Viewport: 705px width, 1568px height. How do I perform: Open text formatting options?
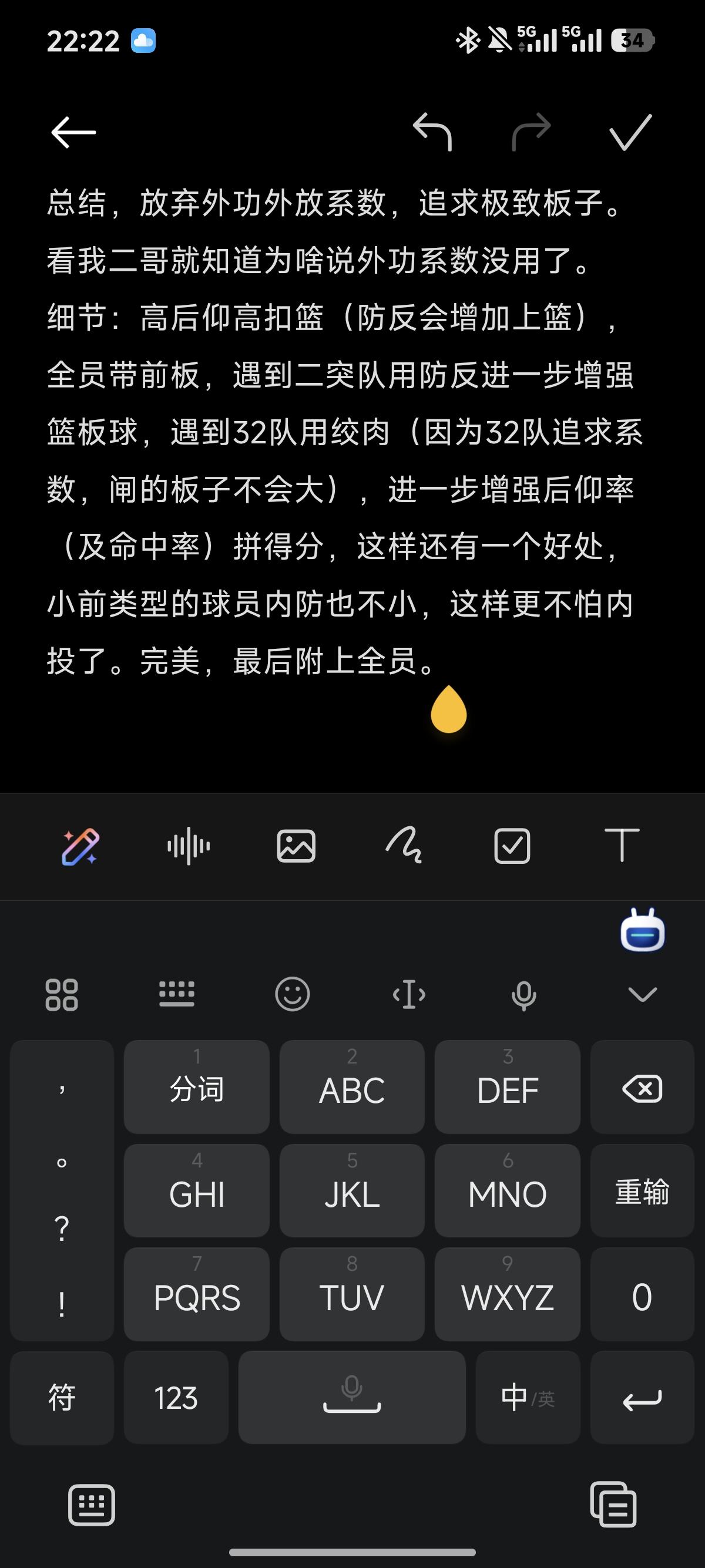(622, 845)
